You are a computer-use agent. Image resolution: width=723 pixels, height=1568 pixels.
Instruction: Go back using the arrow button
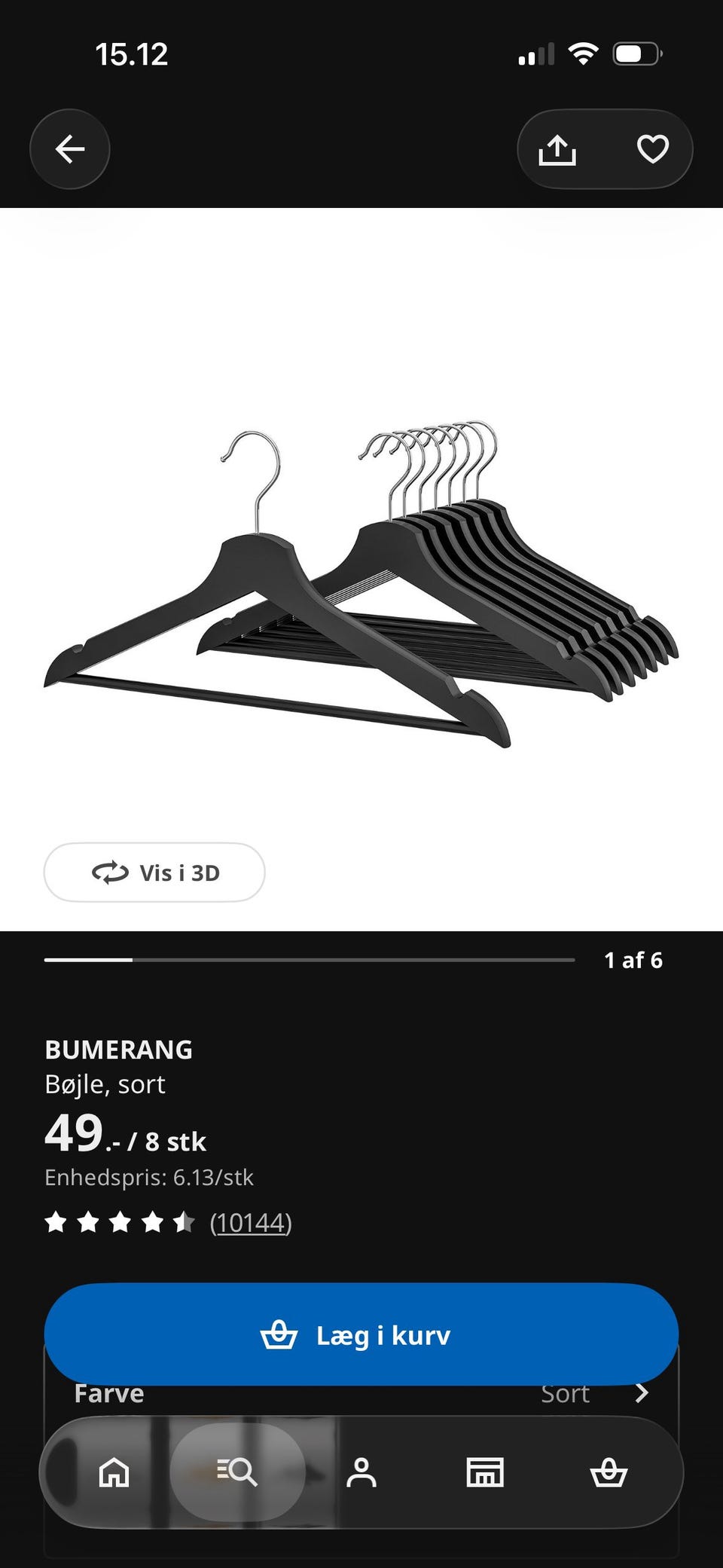(69, 149)
